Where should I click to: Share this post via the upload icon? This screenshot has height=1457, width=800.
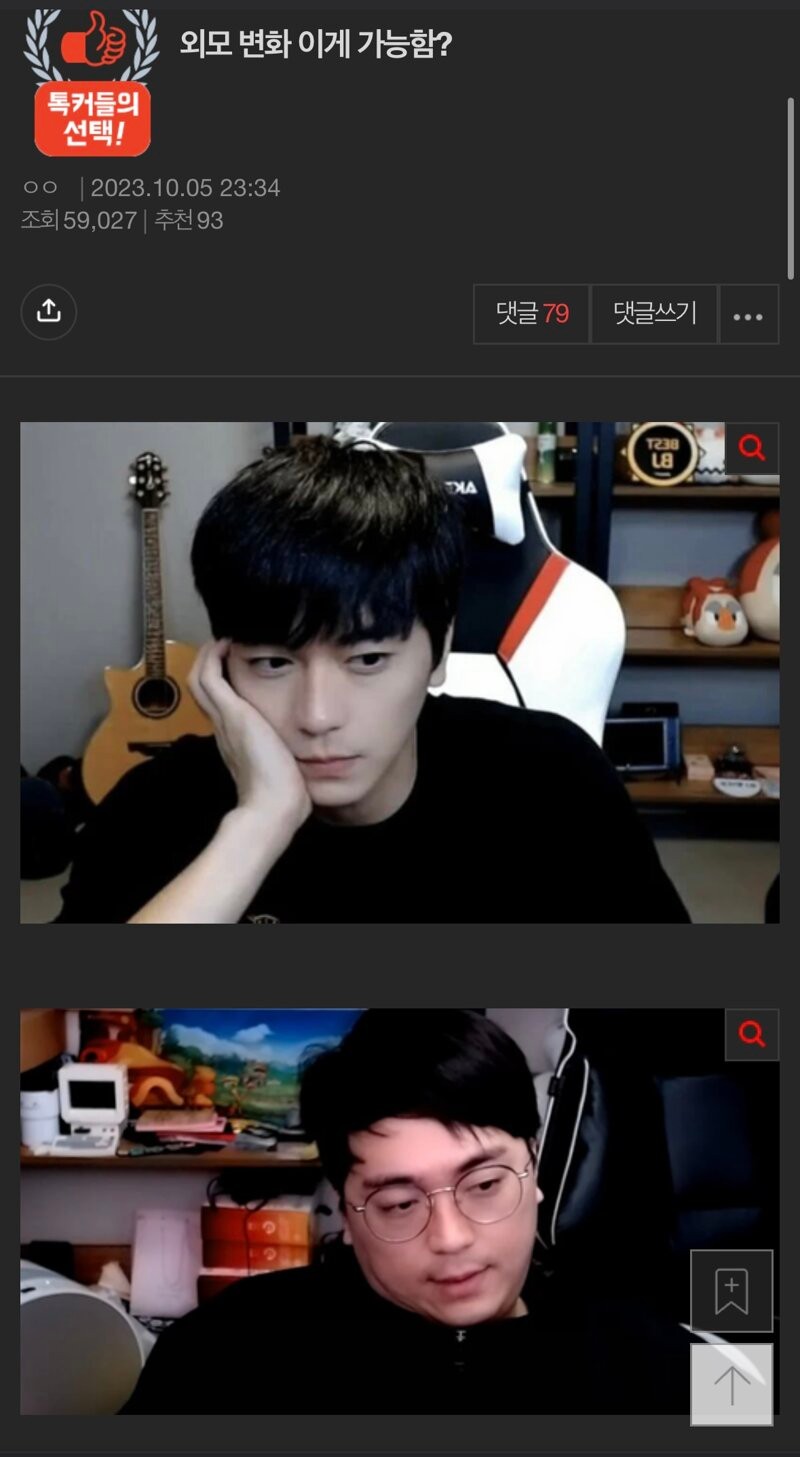(x=48, y=312)
